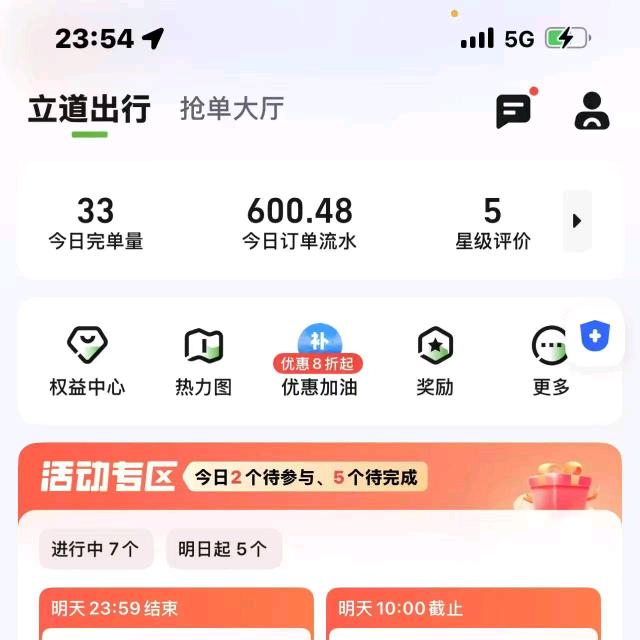Viewport: 640px width, 640px height.
Task: Open activity card with 明天 10:00 截止
Action: (464, 612)
